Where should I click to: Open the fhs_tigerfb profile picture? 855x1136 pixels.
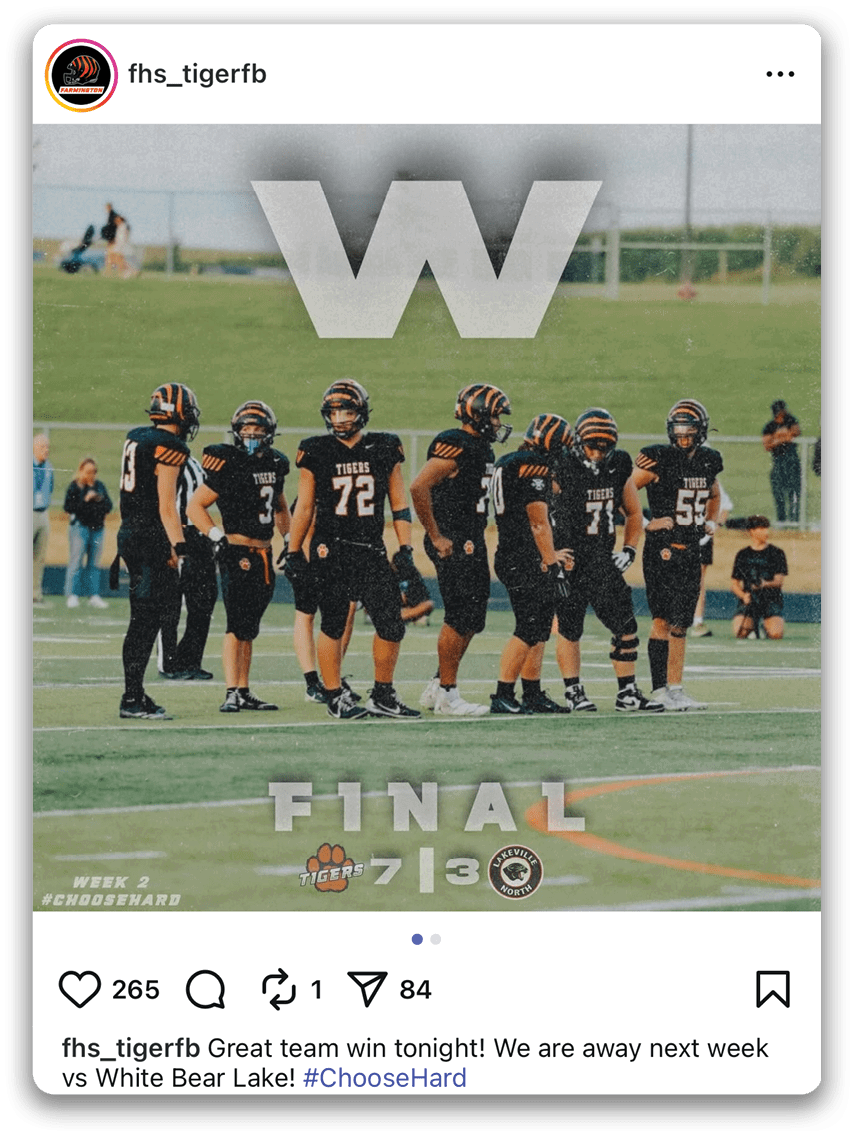tap(82, 75)
